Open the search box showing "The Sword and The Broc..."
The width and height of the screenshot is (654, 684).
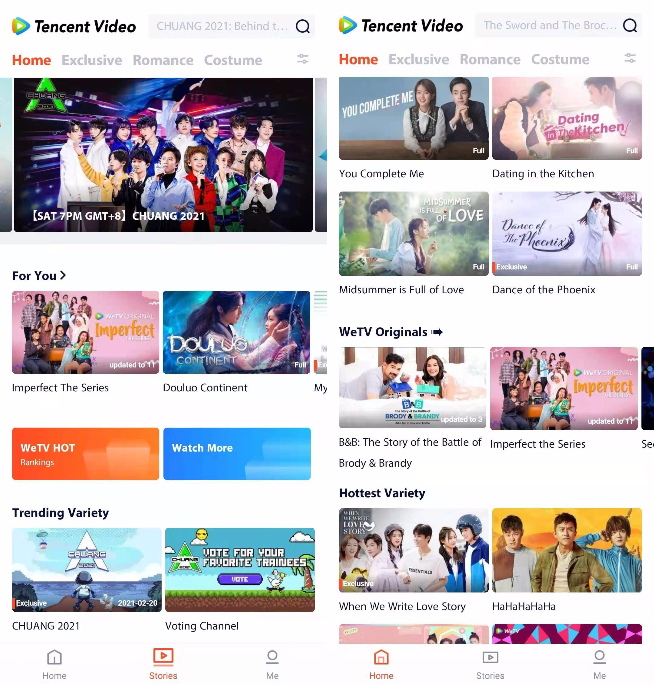coord(548,26)
